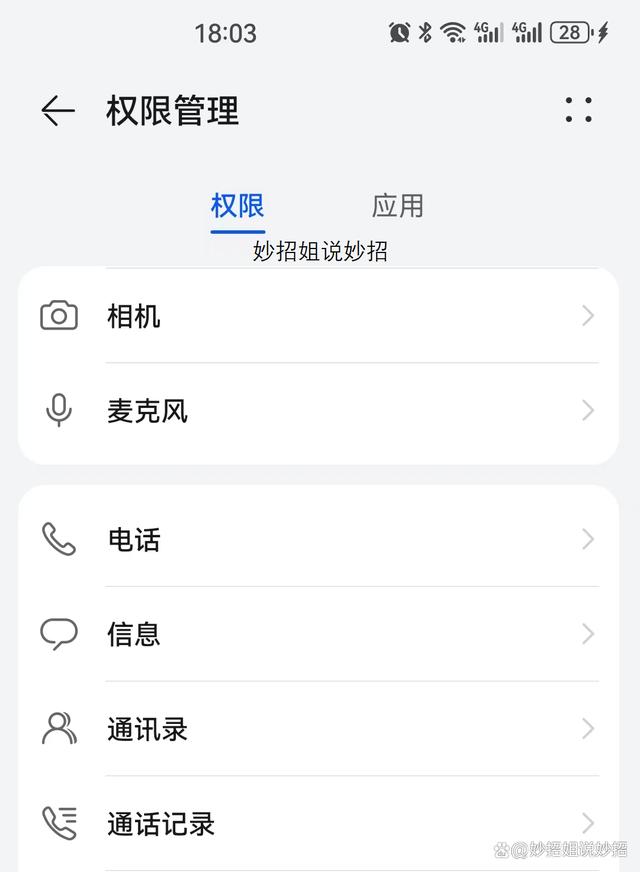Switch to the 应用 tab
640x872 pixels.
coord(398,206)
